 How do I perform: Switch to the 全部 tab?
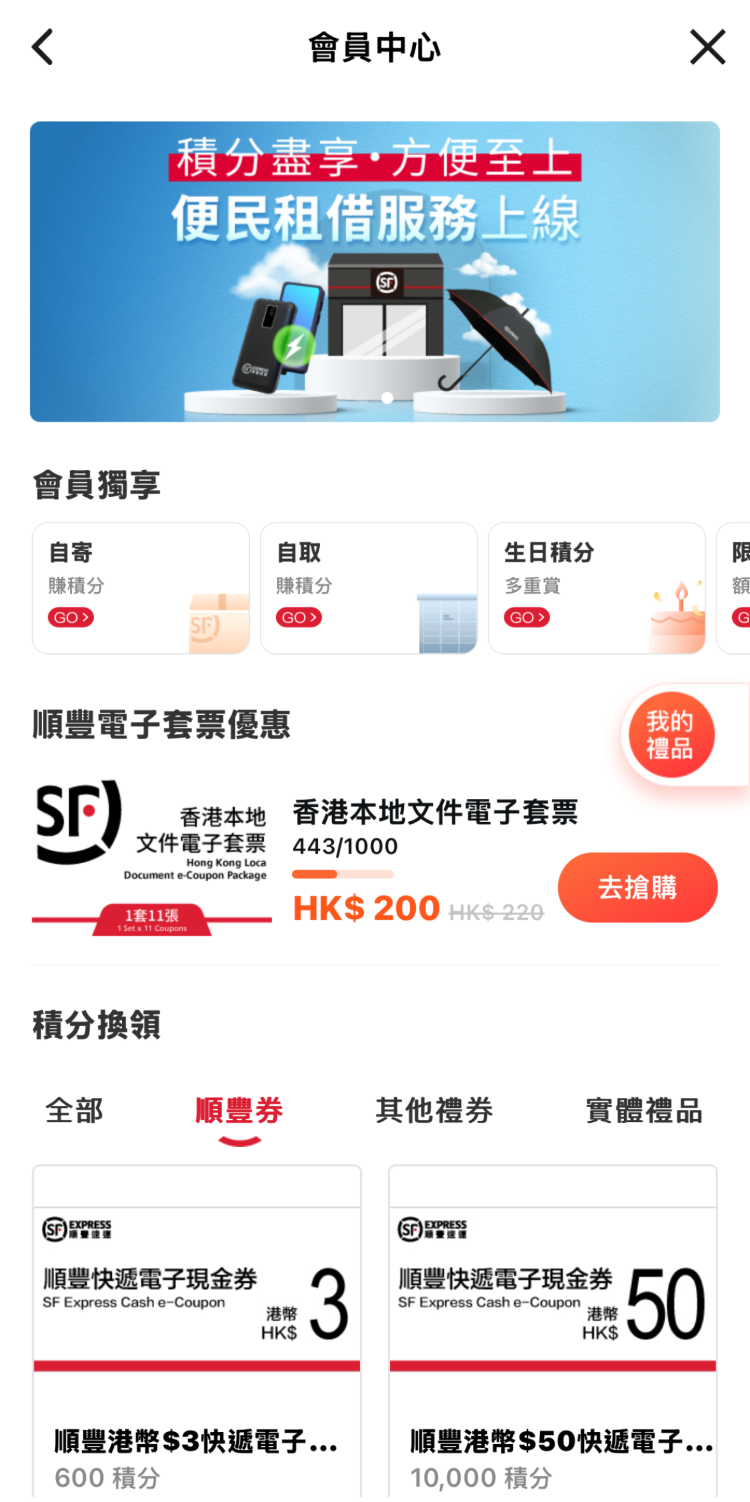[74, 1111]
